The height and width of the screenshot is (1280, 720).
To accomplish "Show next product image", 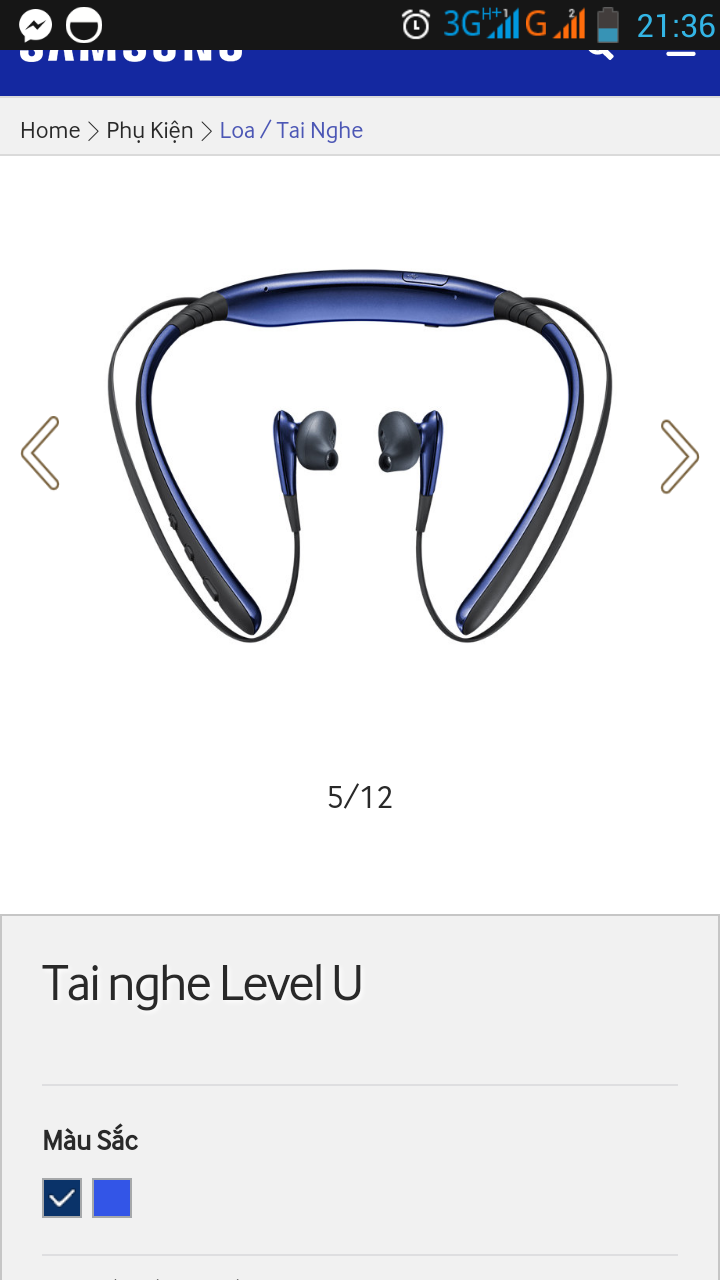I will pyautogui.click(x=679, y=456).
